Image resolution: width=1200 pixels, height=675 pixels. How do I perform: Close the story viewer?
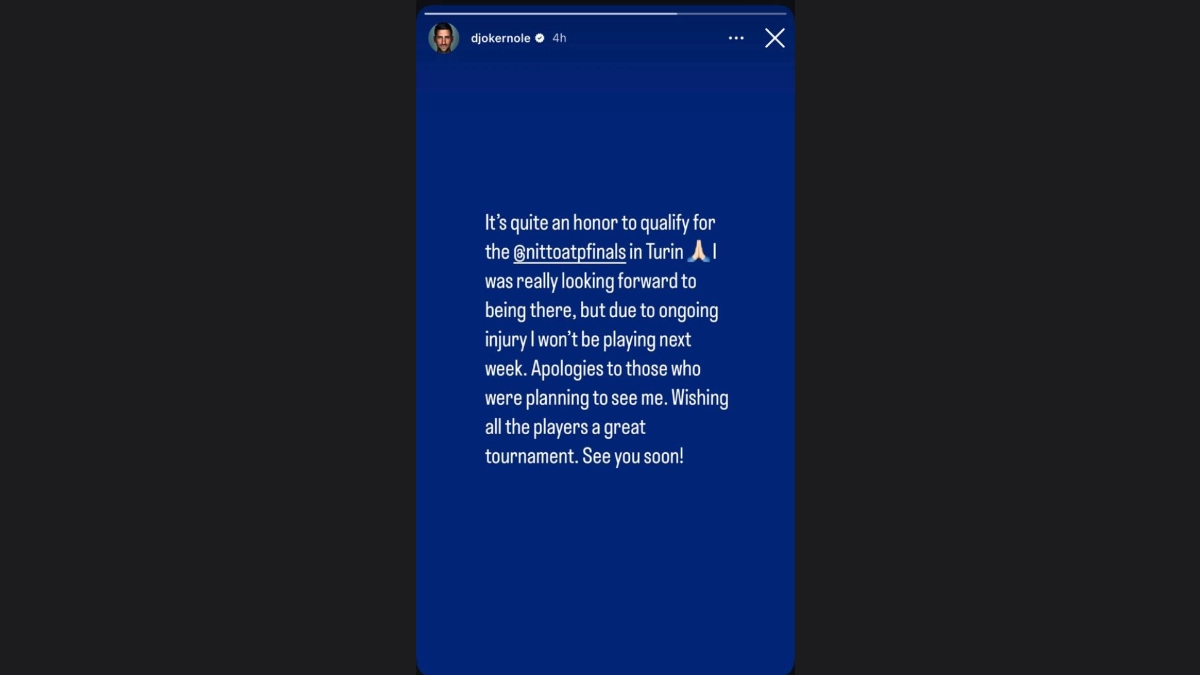(774, 38)
